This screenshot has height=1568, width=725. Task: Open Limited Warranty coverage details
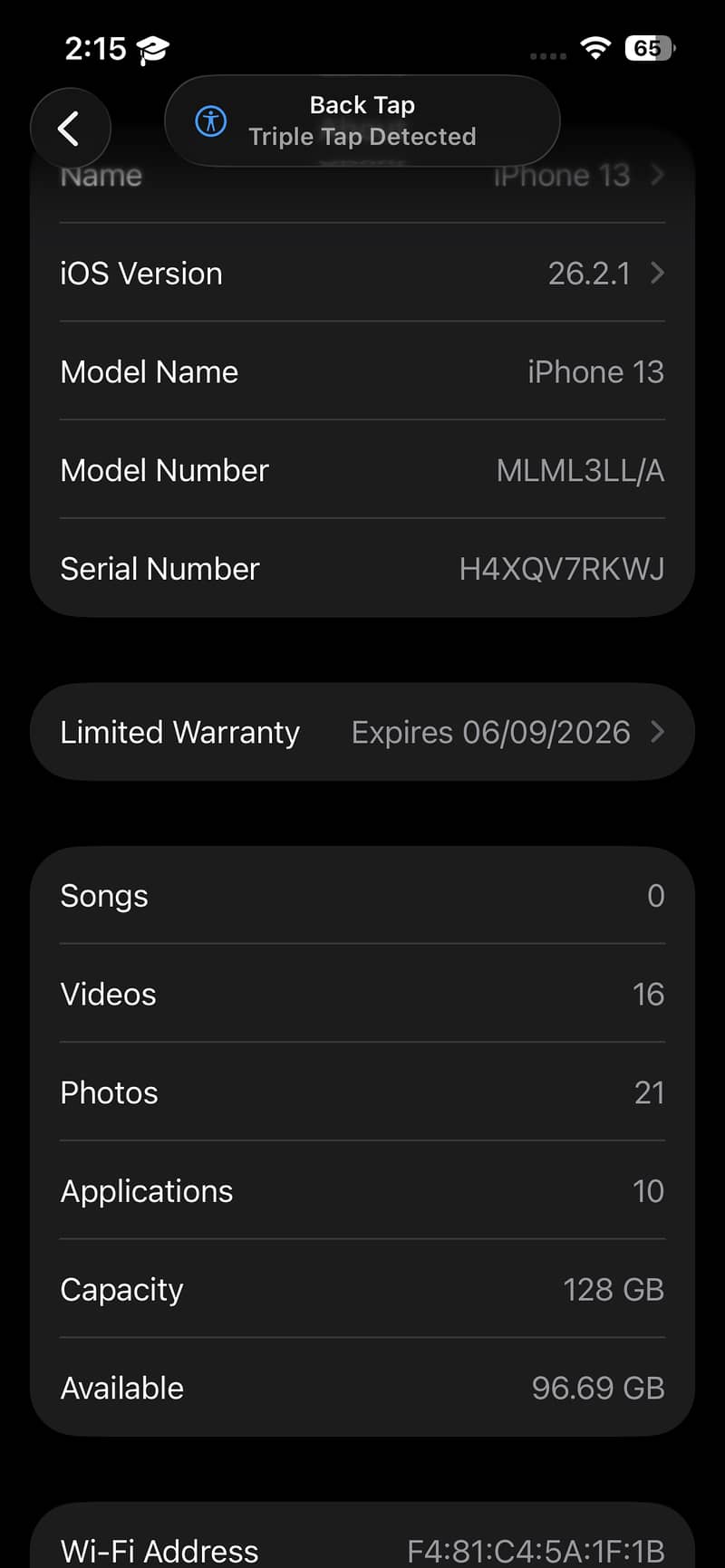click(x=362, y=732)
